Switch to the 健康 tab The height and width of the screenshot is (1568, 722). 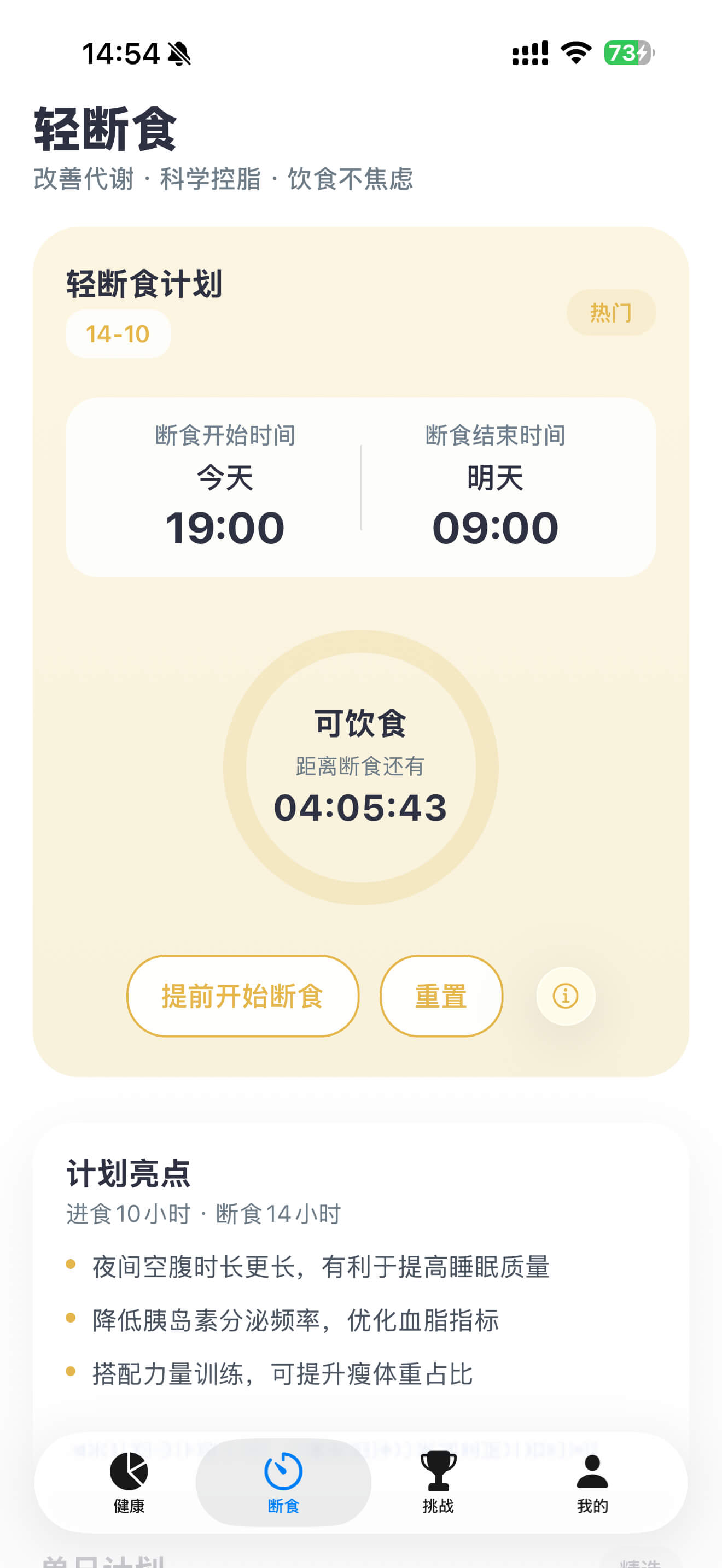click(129, 1482)
